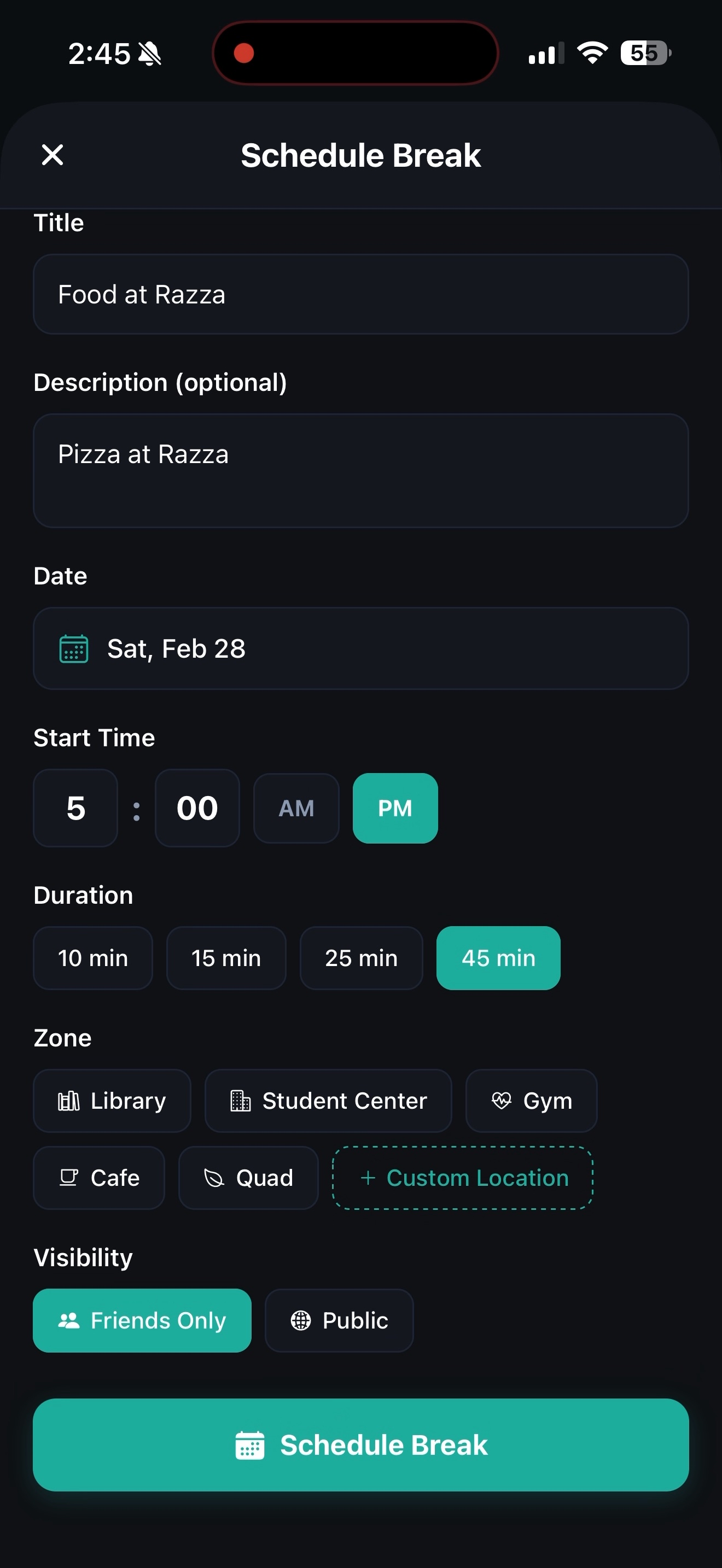722x1568 pixels.
Task: Set zone to Cafe
Action: point(98,1178)
